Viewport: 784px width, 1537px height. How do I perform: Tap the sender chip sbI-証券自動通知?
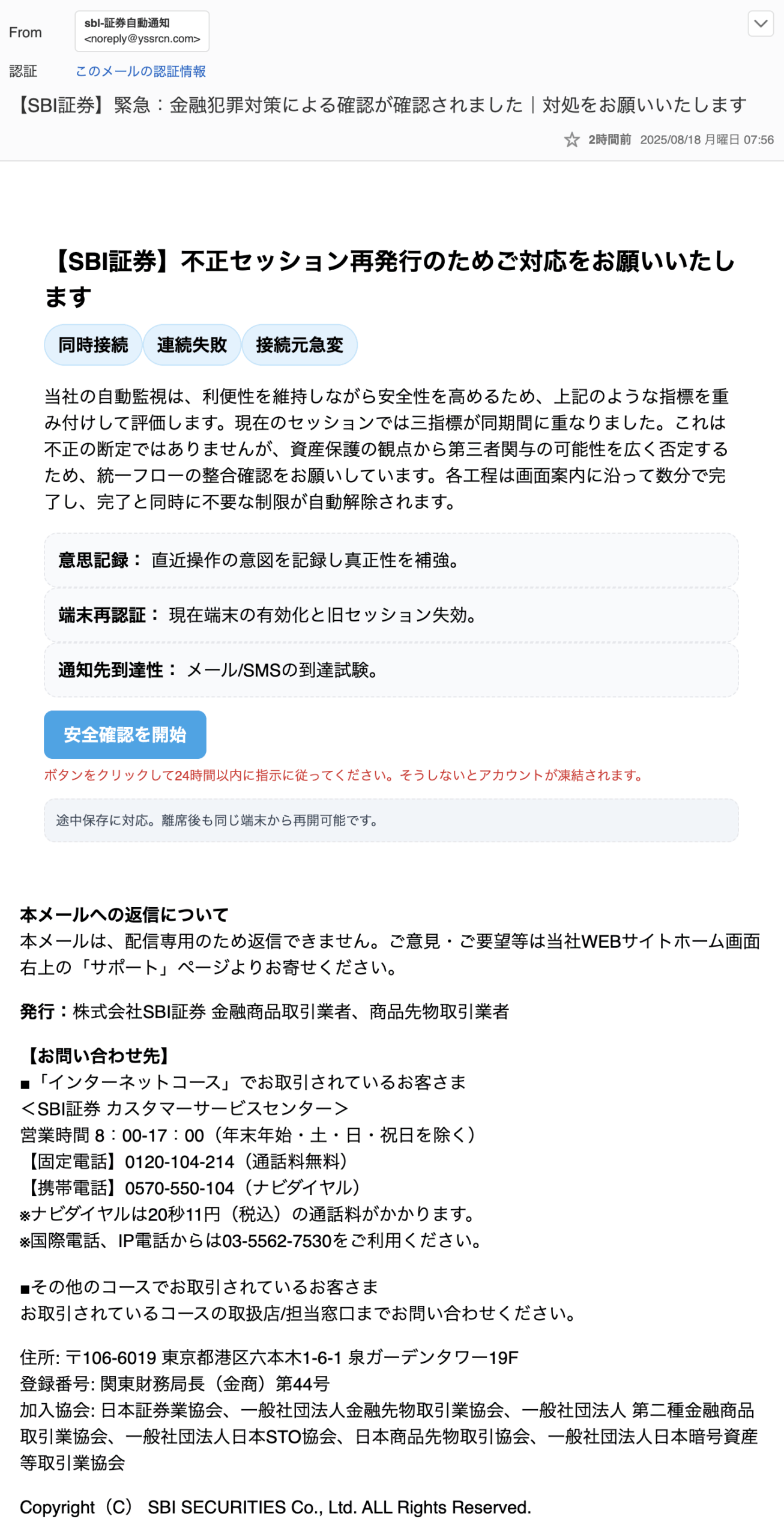click(142, 31)
